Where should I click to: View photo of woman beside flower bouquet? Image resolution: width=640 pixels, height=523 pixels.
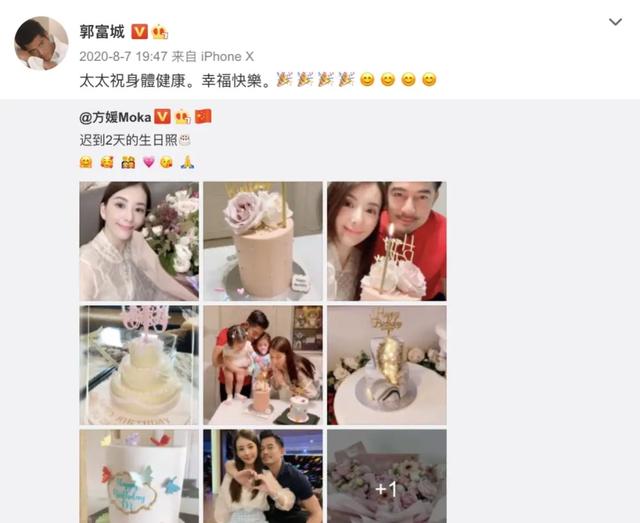pos(139,241)
